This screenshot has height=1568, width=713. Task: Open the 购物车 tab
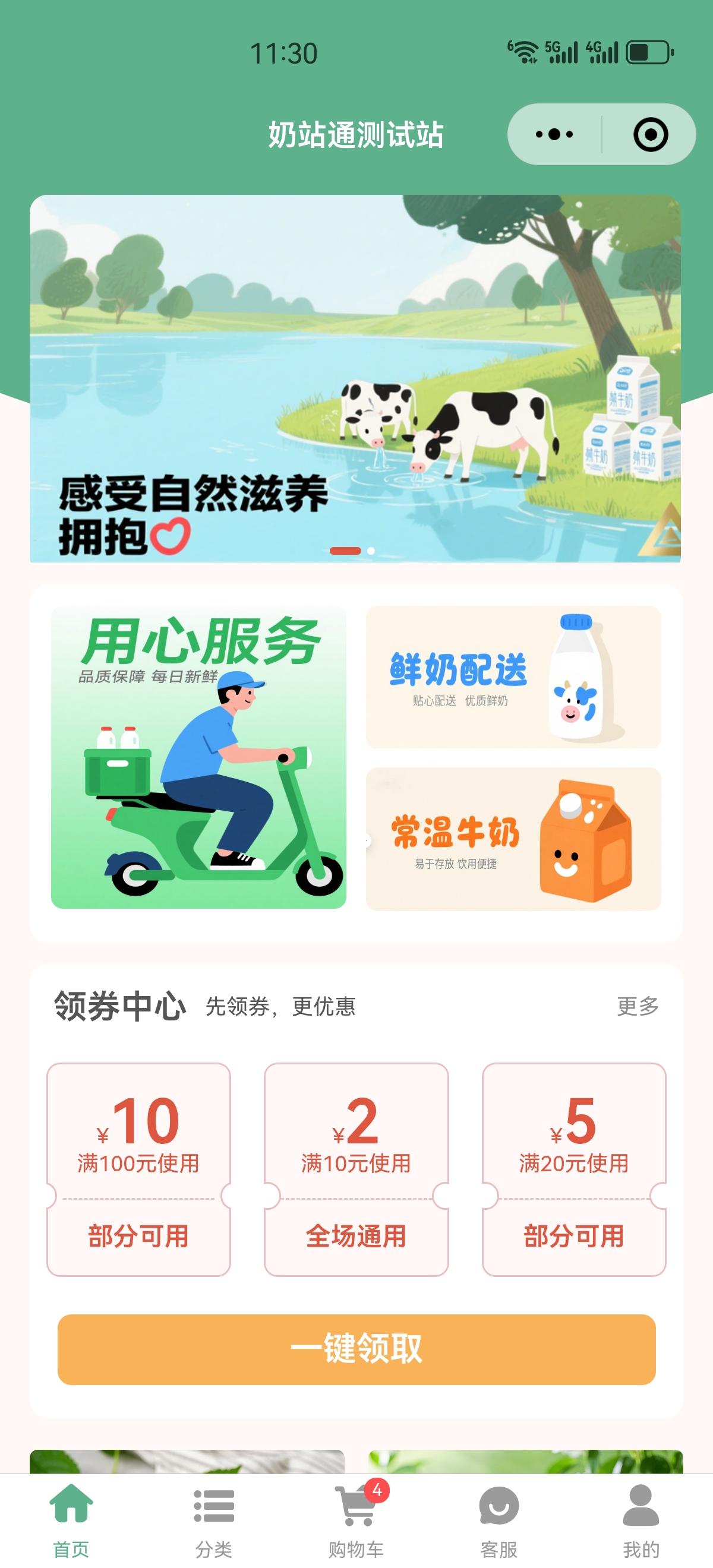[356, 1518]
